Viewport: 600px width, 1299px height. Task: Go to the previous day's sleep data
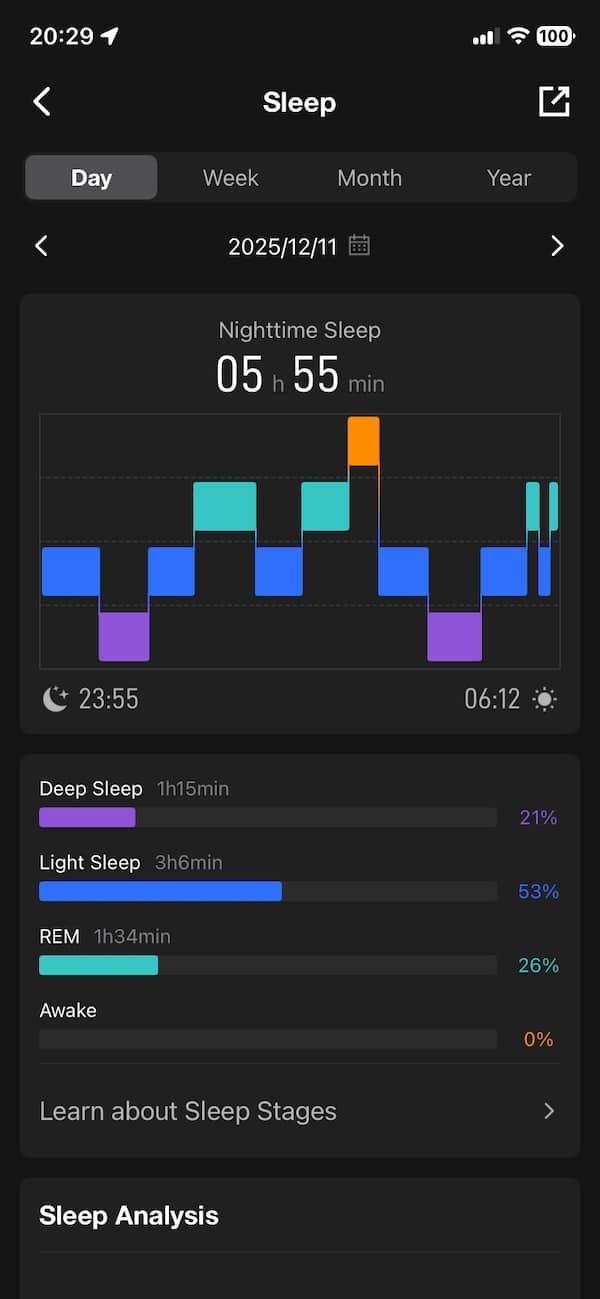42,246
